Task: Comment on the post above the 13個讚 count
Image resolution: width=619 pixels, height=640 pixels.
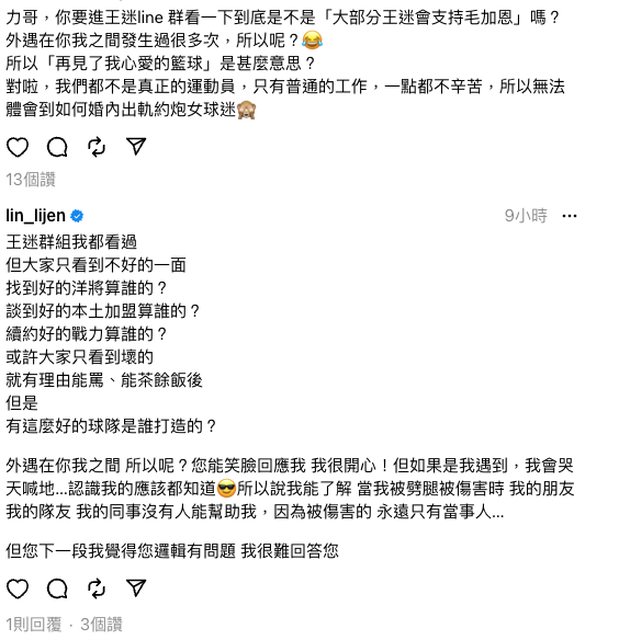Action: click(57, 148)
